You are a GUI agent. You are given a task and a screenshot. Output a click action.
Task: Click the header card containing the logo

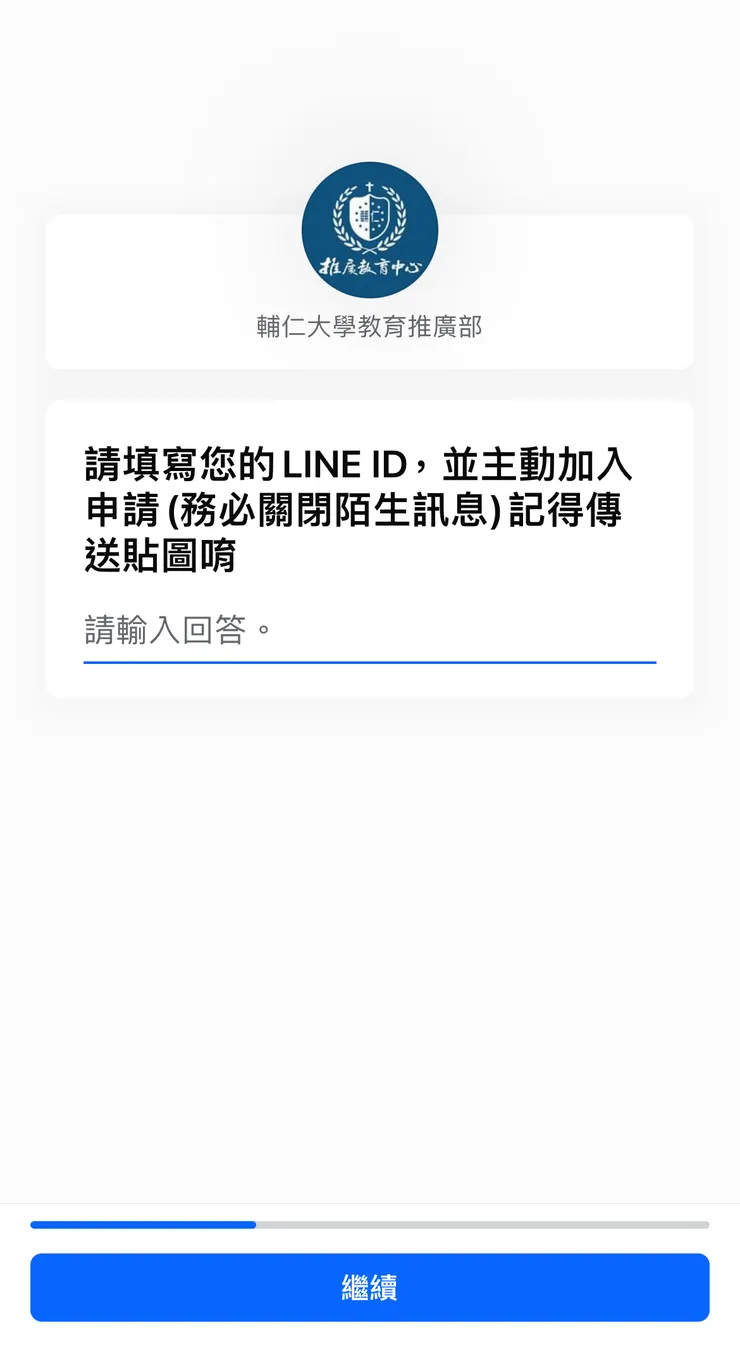point(369,292)
